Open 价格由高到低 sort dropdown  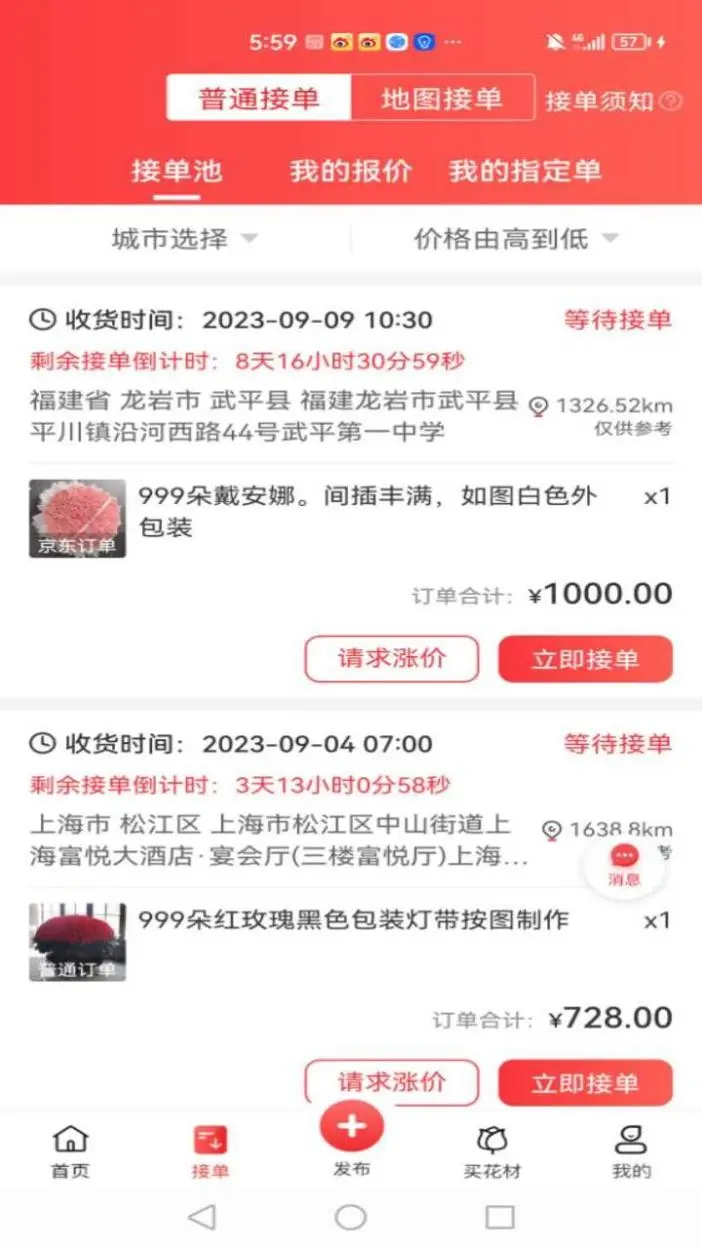pos(516,239)
